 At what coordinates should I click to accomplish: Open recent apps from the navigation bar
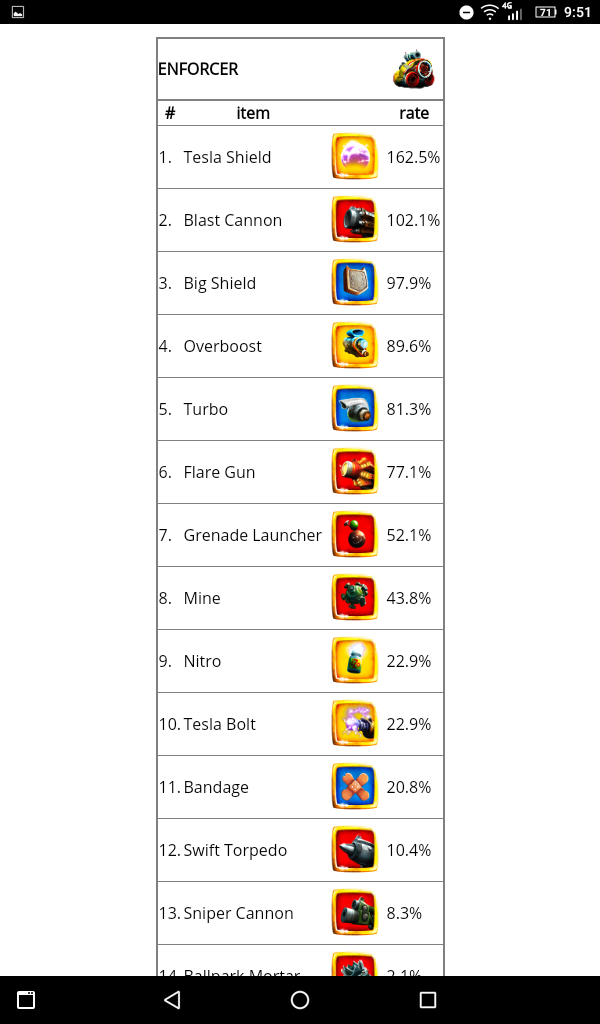pyautogui.click(x=428, y=1000)
